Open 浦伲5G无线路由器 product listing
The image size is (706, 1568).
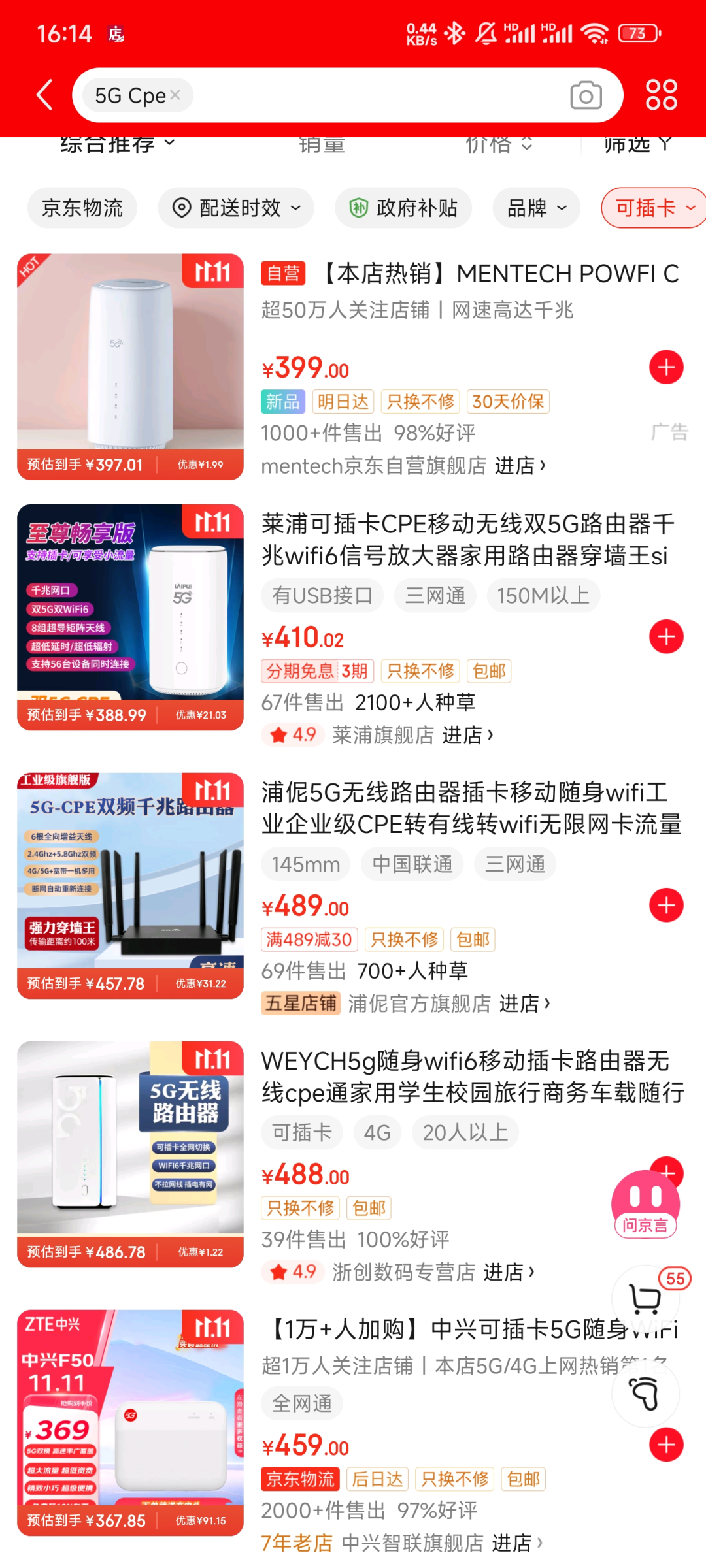click(471, 808)
